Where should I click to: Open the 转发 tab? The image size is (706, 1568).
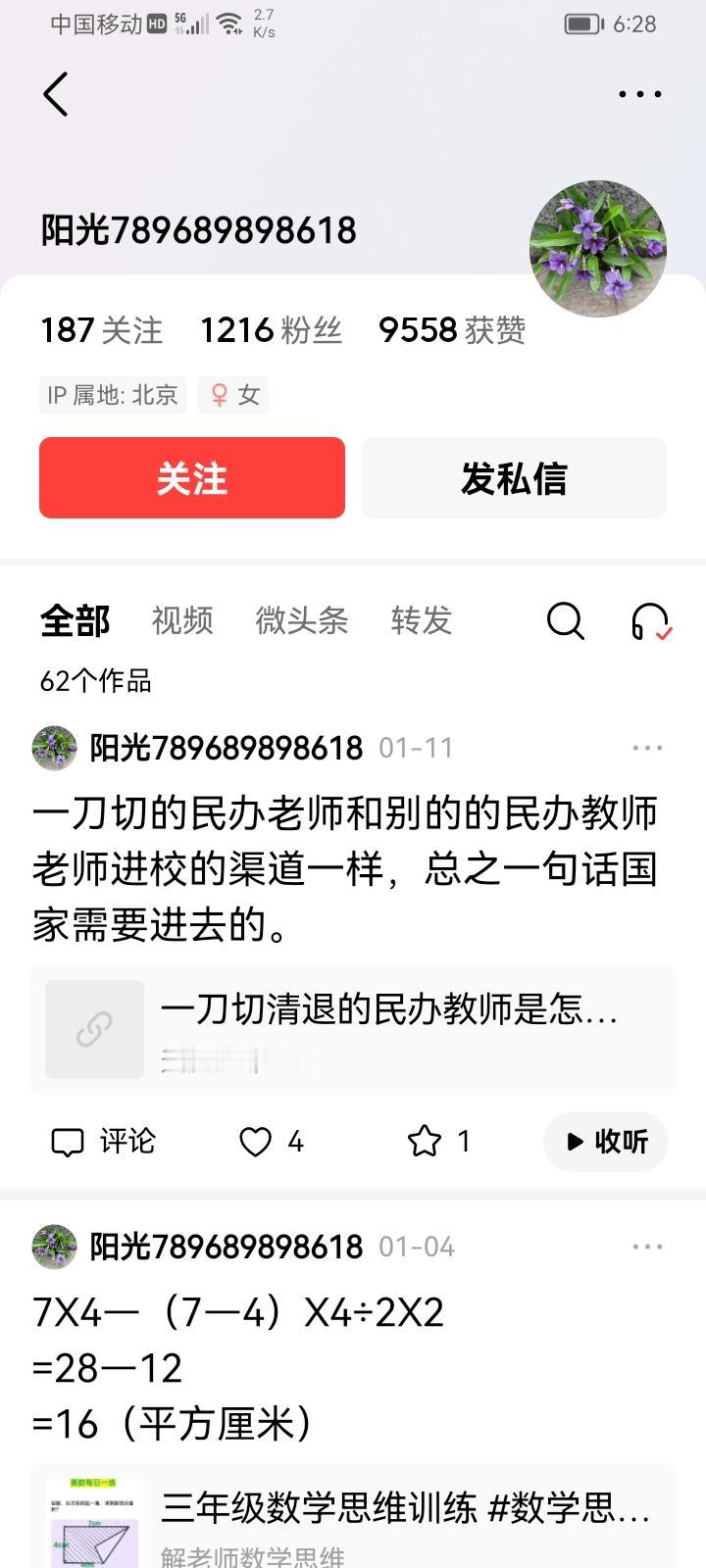click(x=421, y=620)
